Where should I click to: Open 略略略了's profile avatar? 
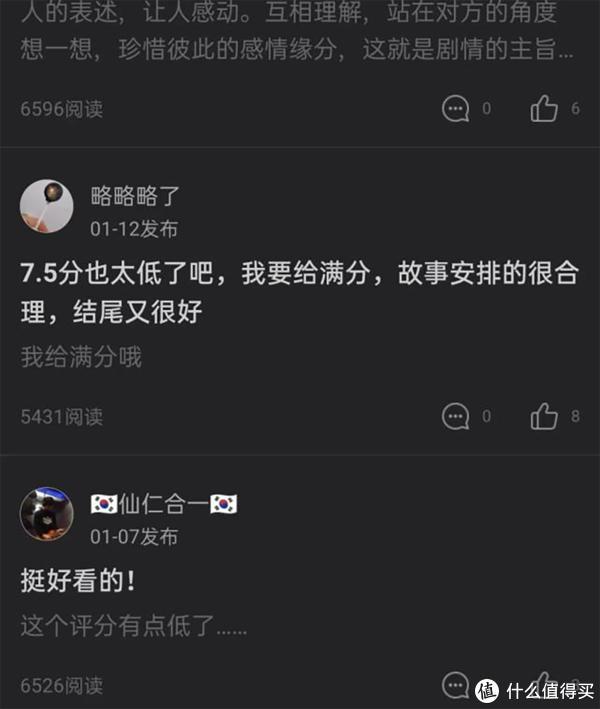tap(47, 208)
